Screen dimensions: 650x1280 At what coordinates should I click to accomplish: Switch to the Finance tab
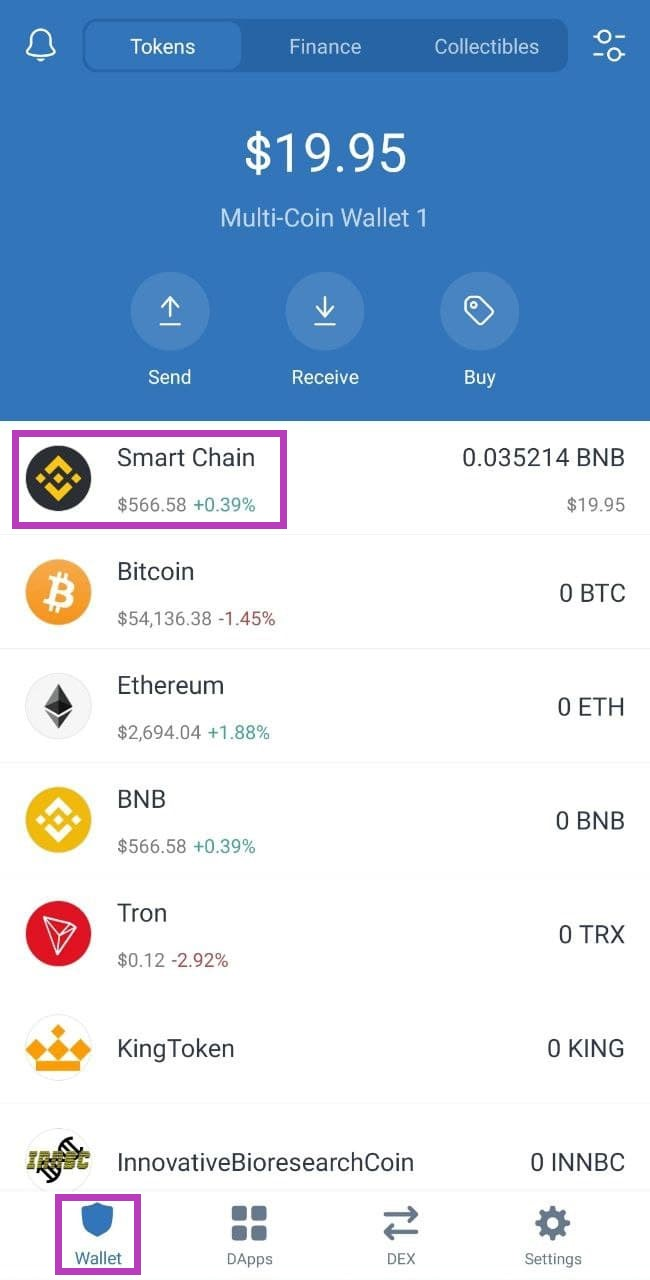[325, 46]
